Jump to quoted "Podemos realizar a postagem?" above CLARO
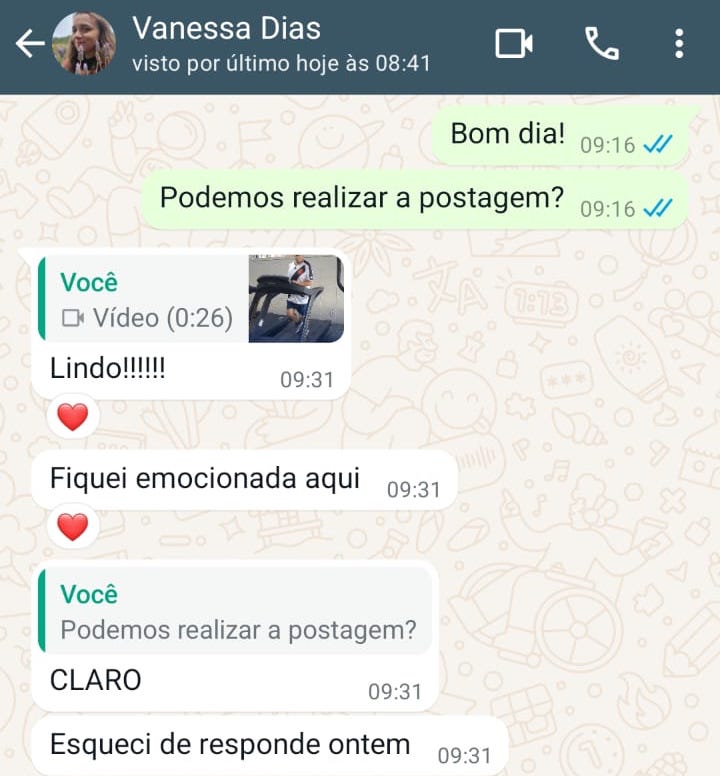Image resolution: width=720 pixels, height=776 pixels. pyautogui.click(x=236, y=612)
